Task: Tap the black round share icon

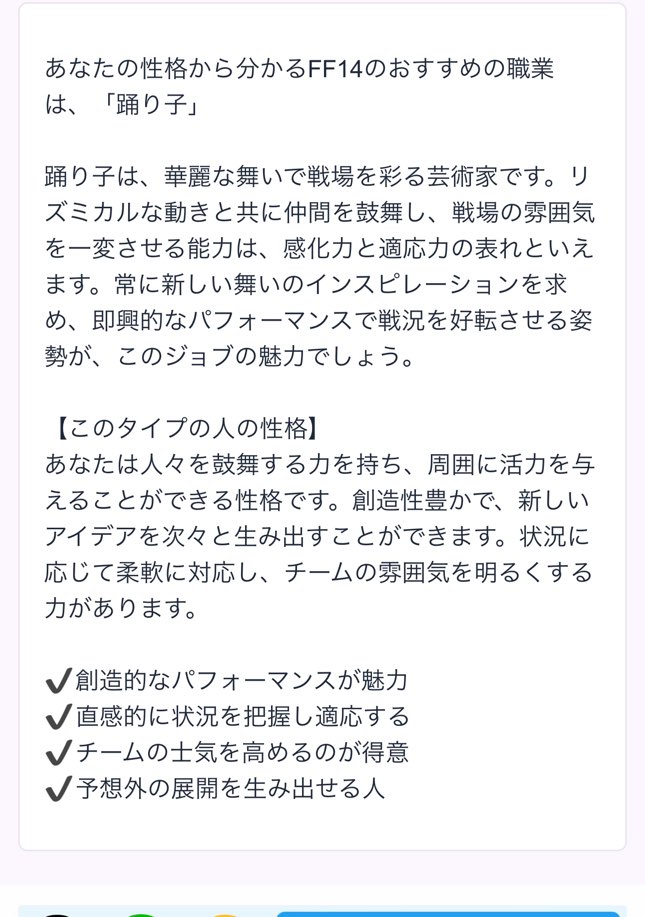Action: coord(60,914)
